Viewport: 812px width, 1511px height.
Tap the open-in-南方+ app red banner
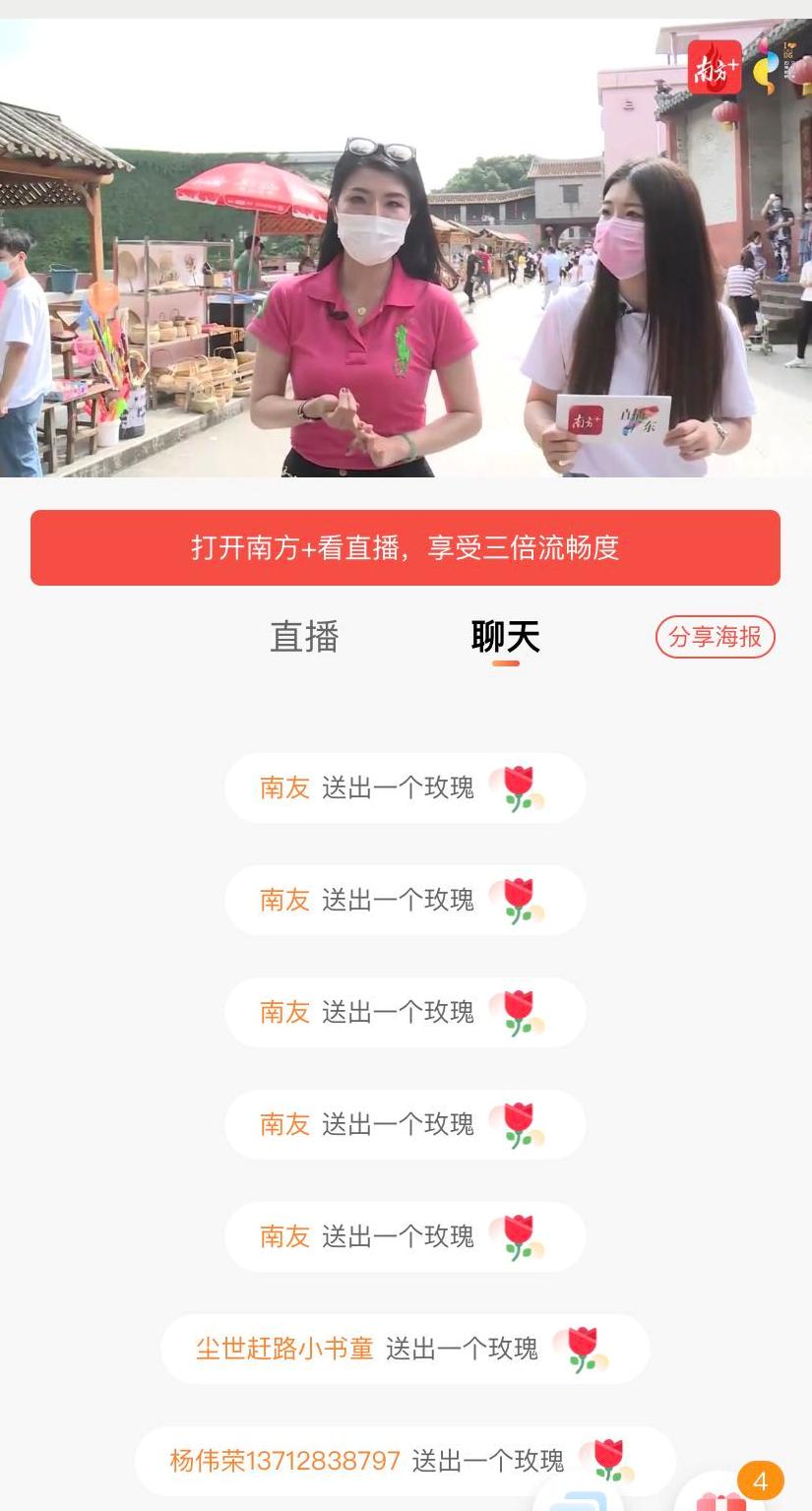(x=406, y=547)
